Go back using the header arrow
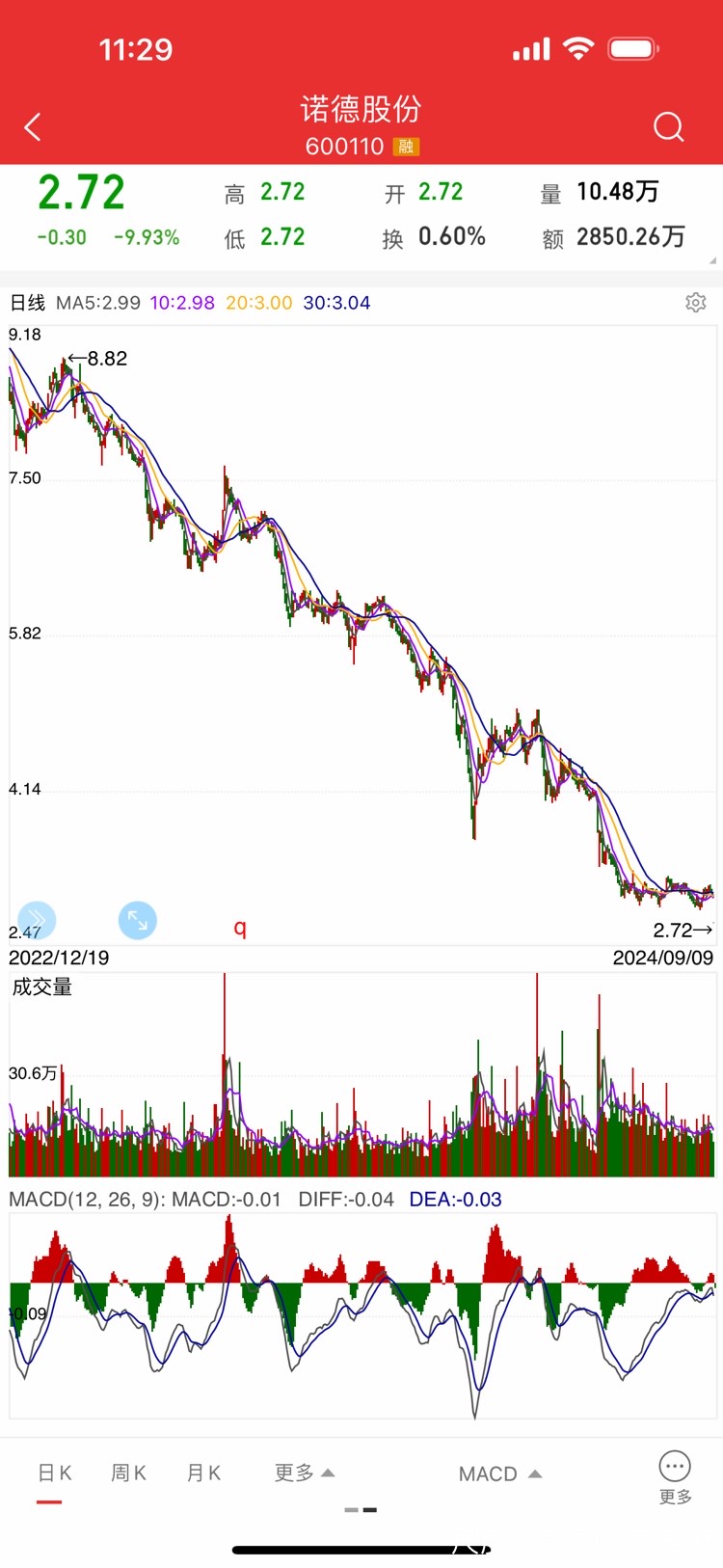 coord(33,127)
